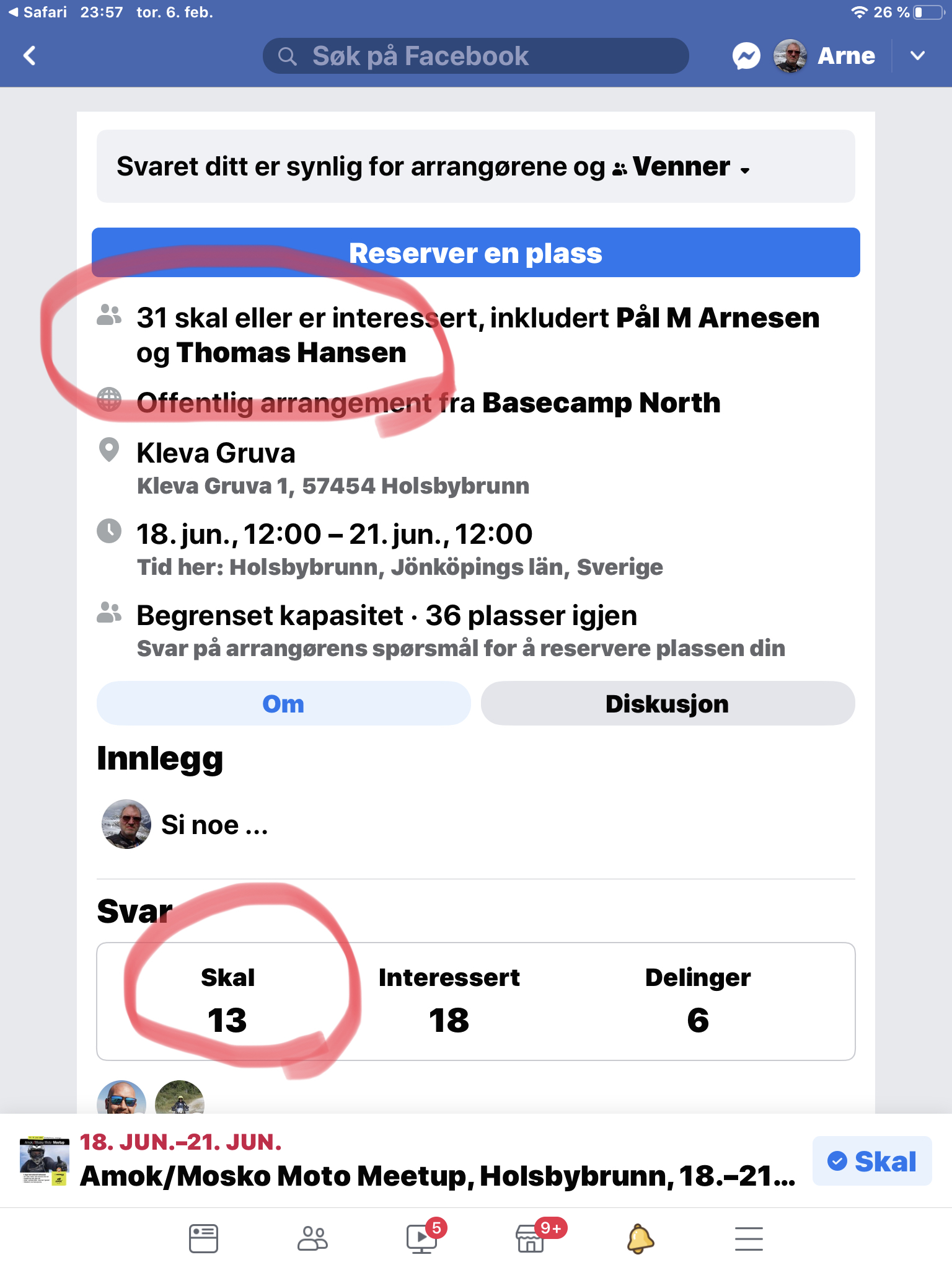View the 6 Delinger
This screenshot has height=1270, width=952.
(x=697, y=1001)
